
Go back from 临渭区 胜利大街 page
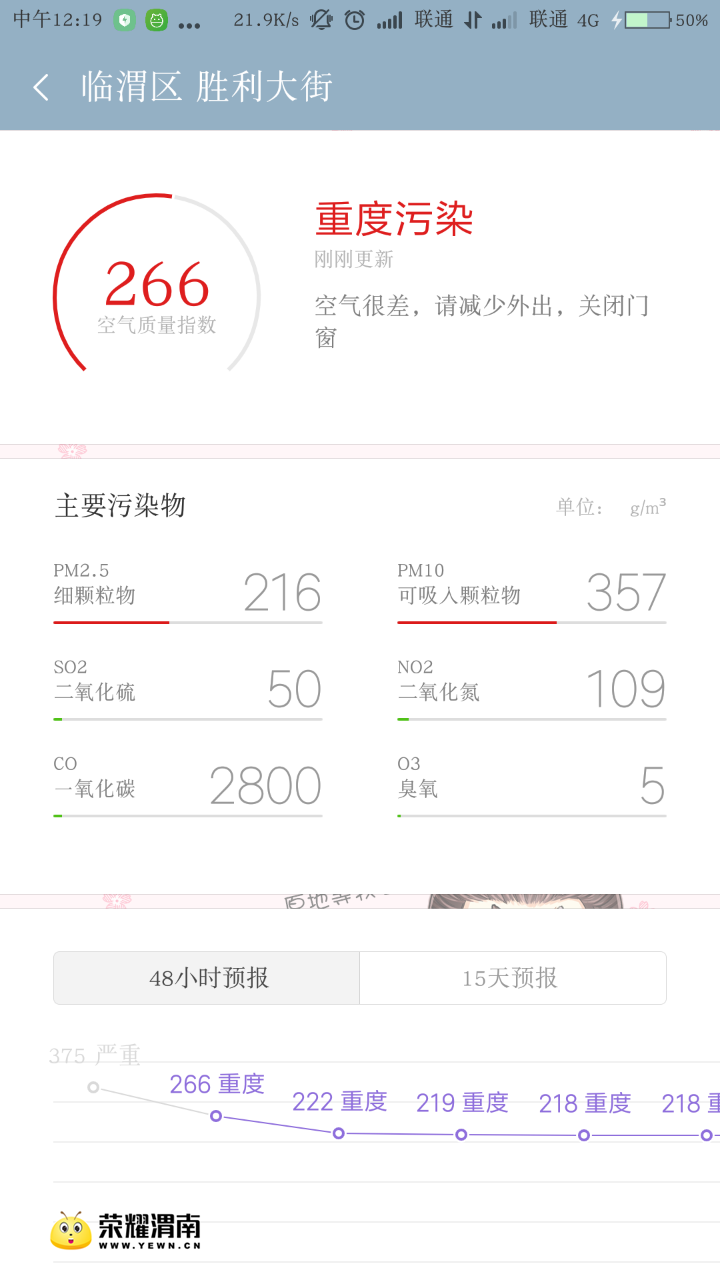click(x=41, y=88)
